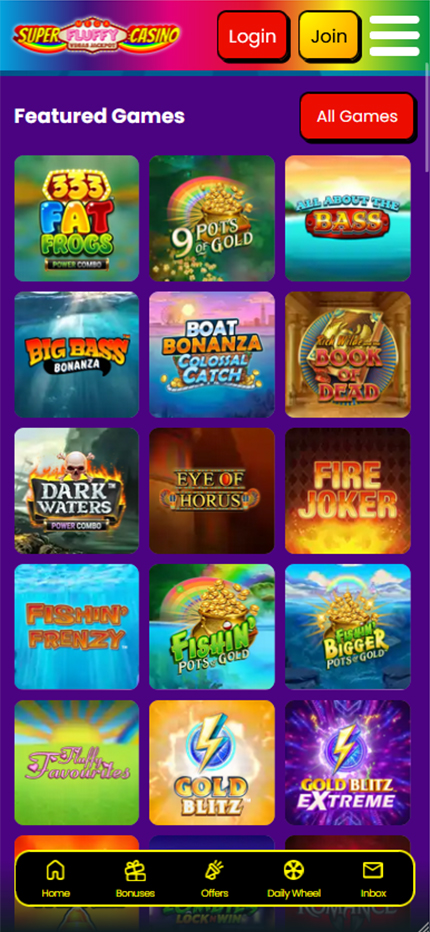Go to the Home tab

pos(55,879)
